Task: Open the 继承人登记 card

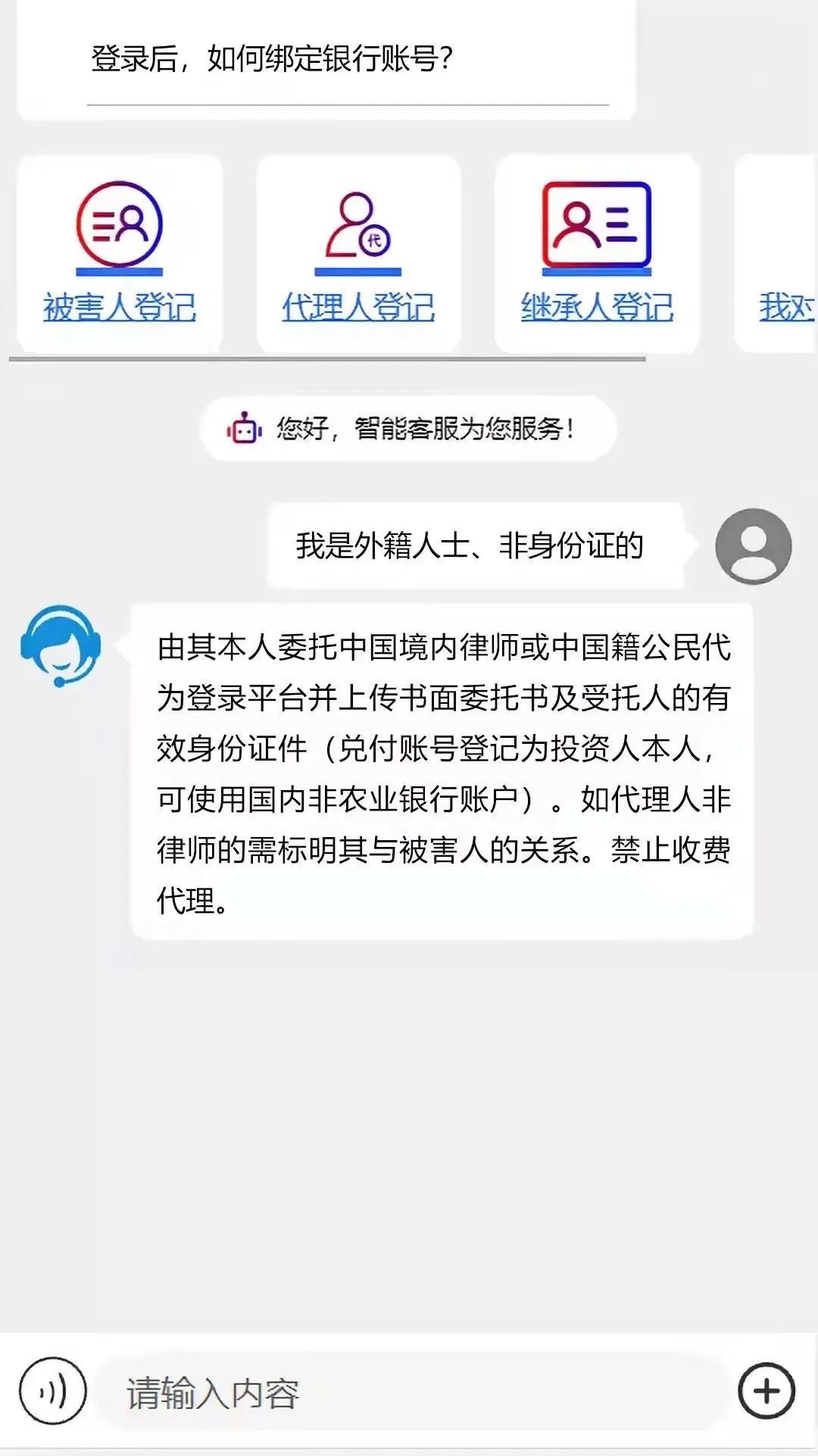Action: click(597, 253)
